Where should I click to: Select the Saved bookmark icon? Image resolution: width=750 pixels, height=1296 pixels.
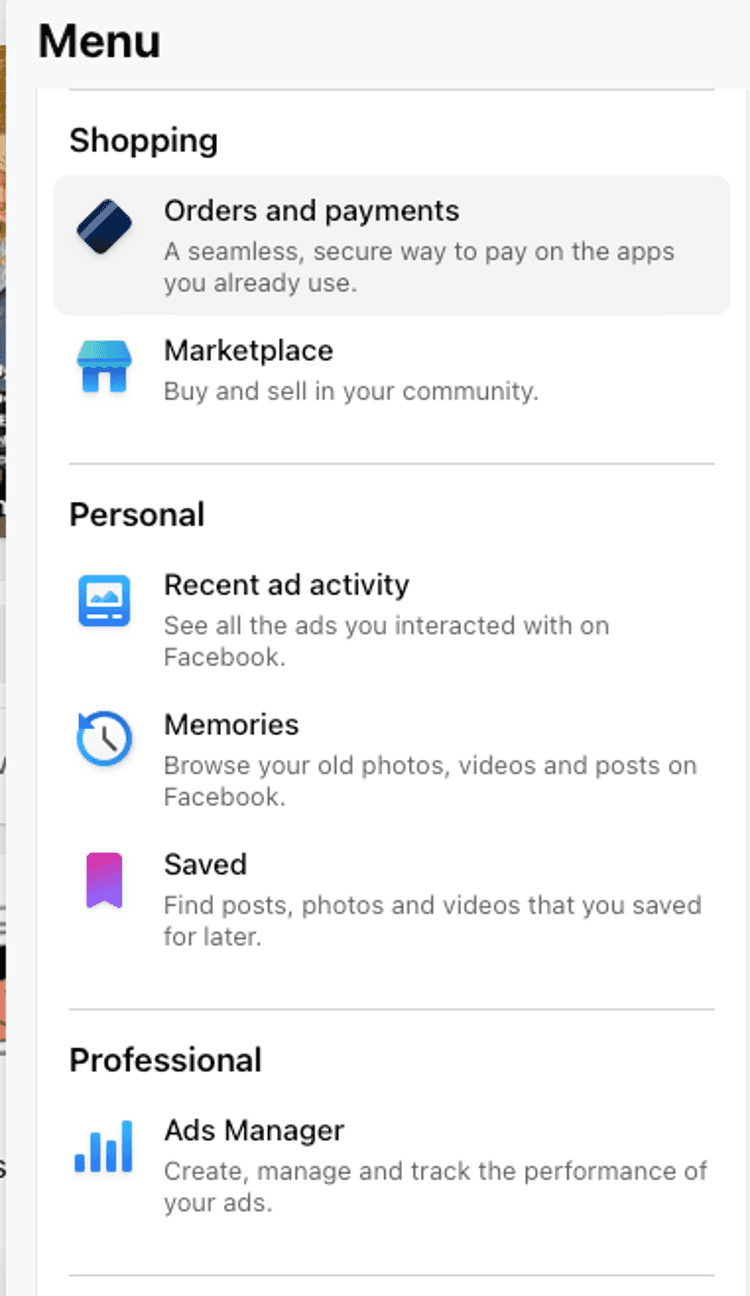pyautogui.click(x=104, y=879)
